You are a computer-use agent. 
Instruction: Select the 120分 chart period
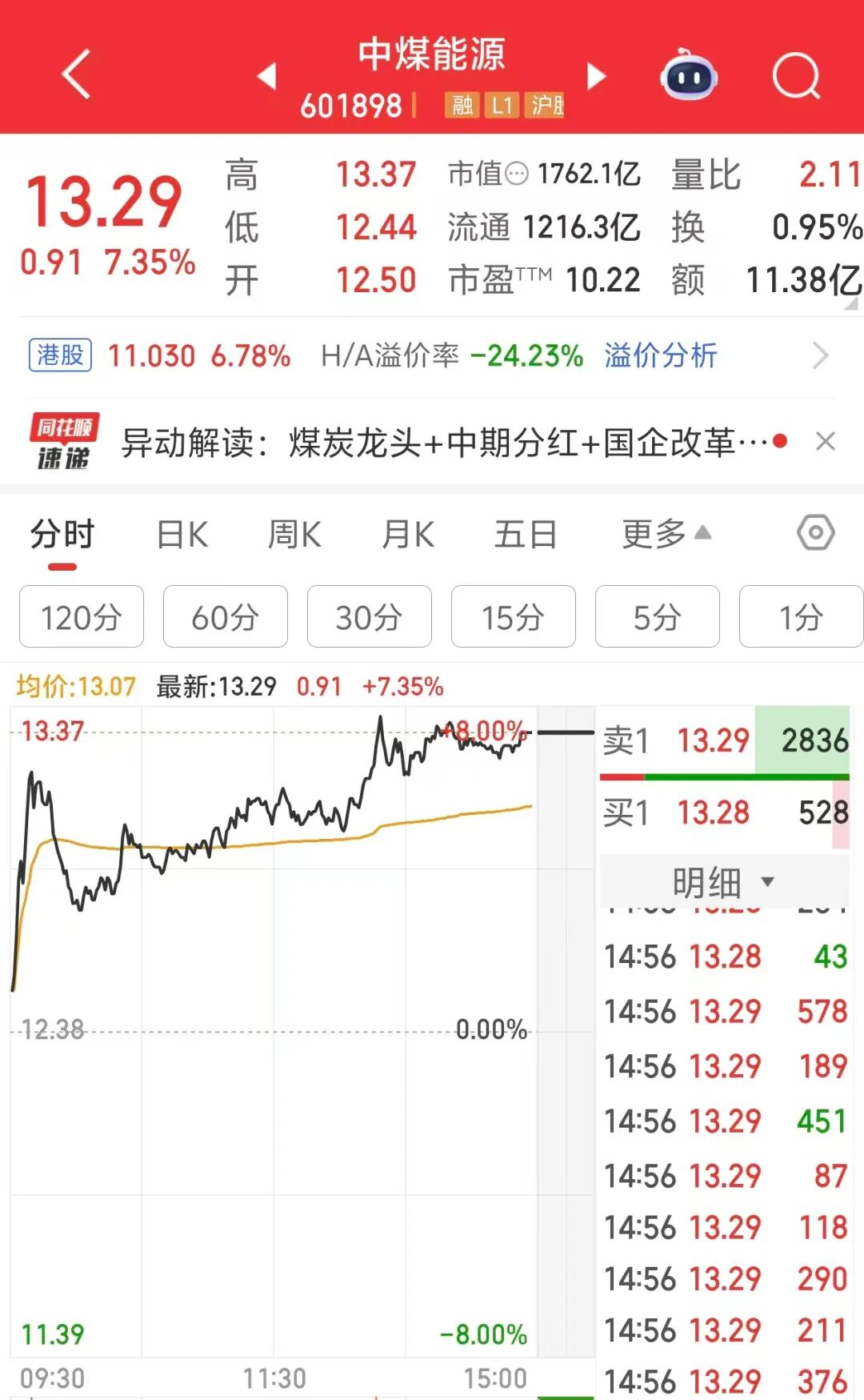coord(82,616)
